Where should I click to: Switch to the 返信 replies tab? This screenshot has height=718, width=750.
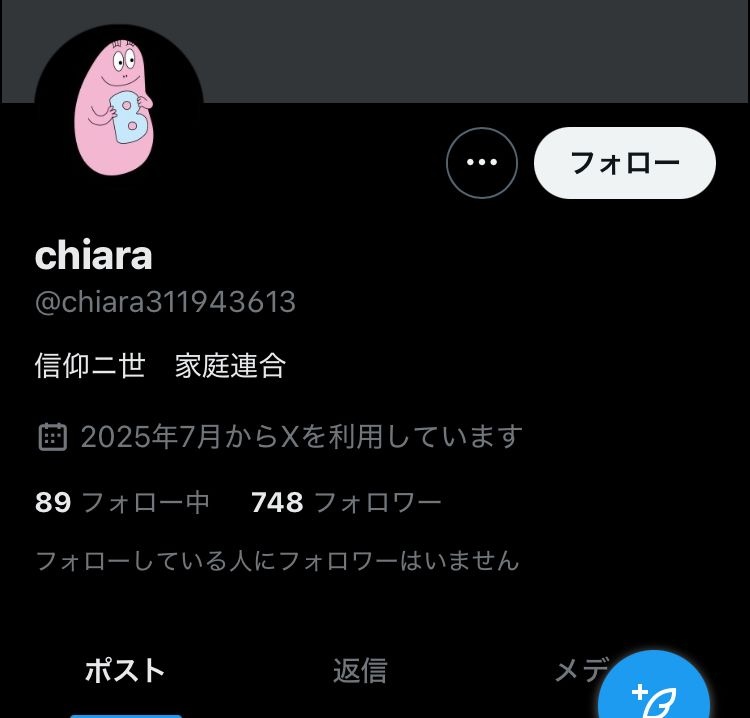coord(359,671)
